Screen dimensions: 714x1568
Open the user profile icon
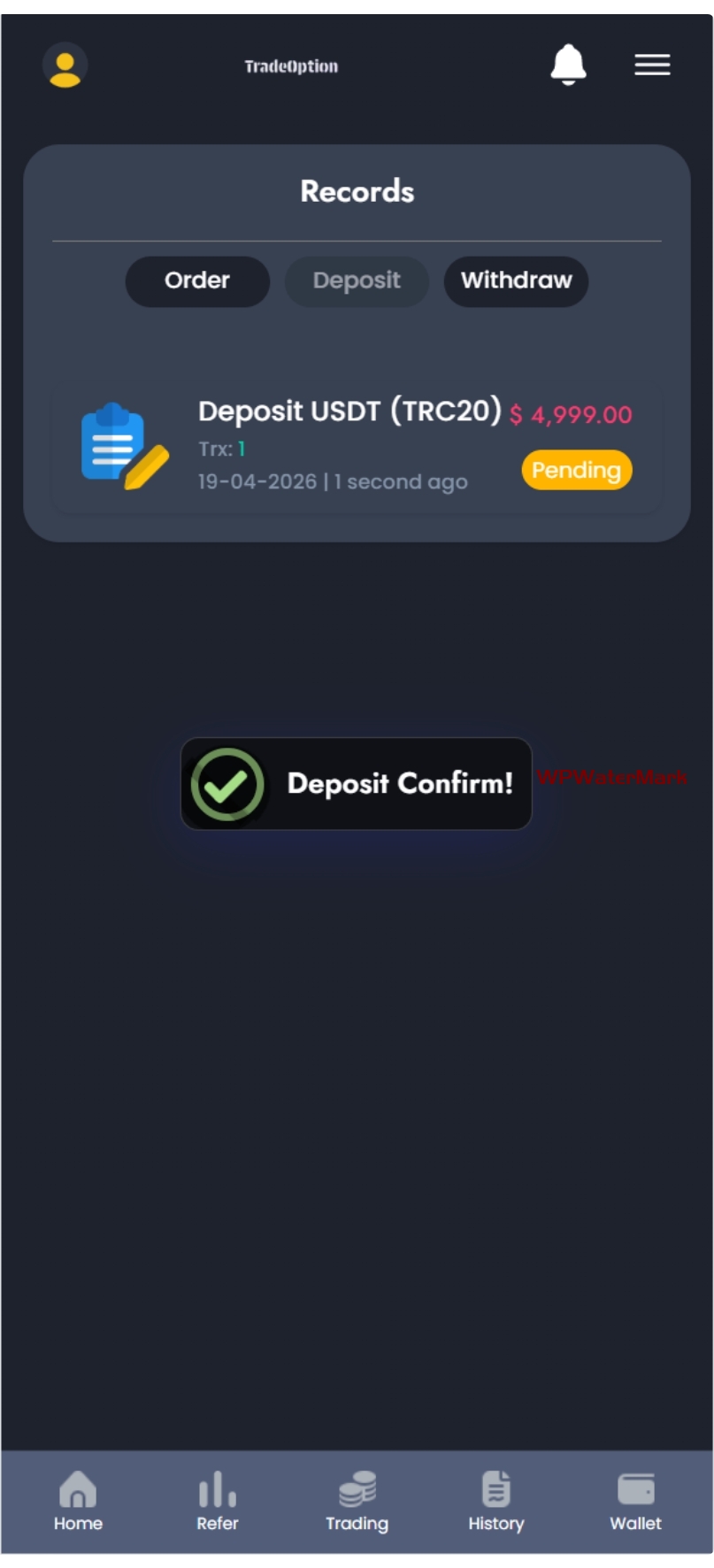click(x=65, y=66)
